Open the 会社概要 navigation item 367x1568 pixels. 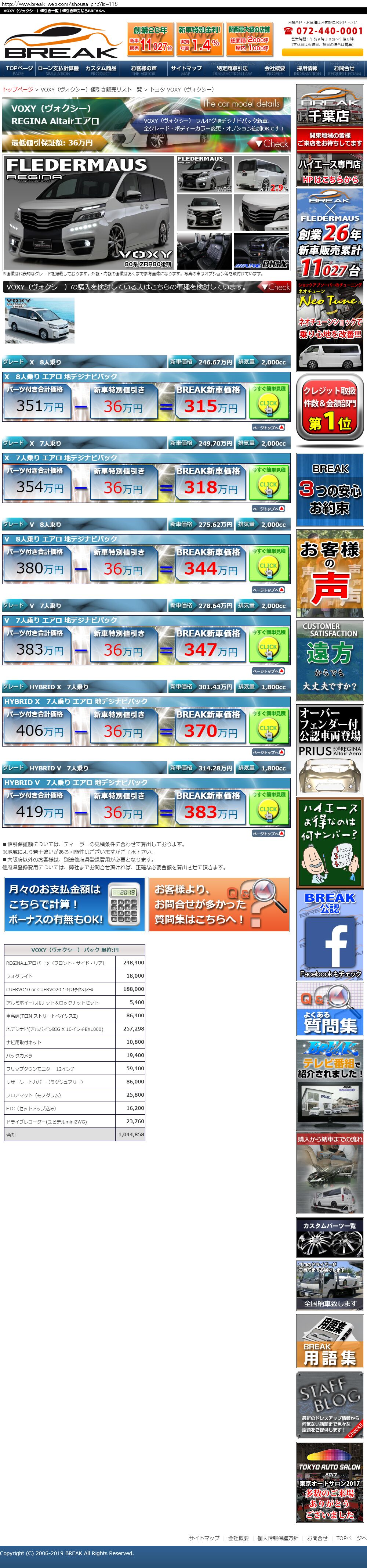tap(275, 70)
